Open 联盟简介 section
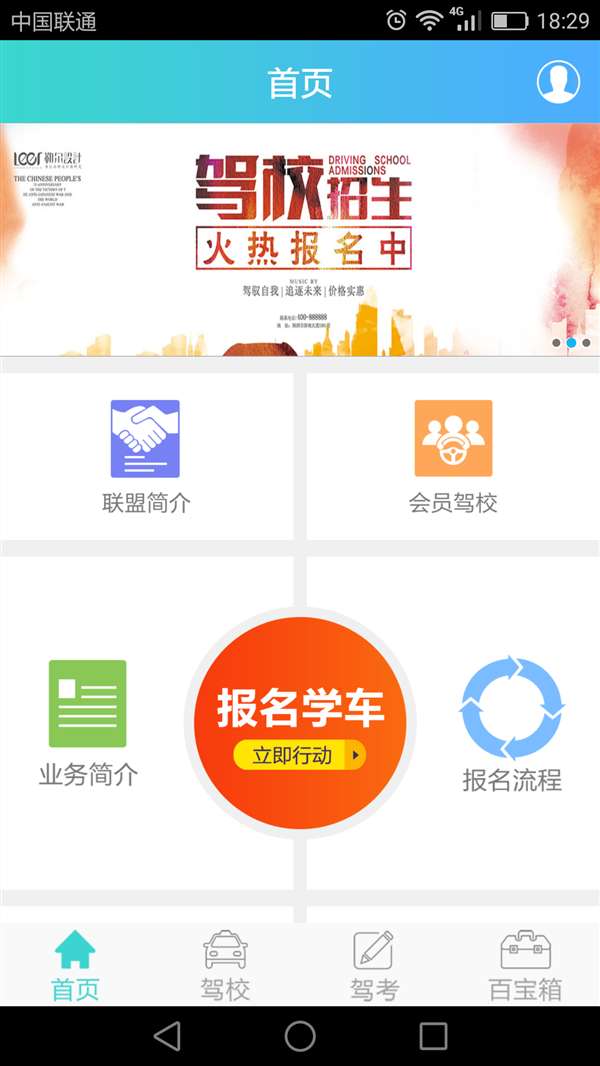Viewport: 600px width, 1066px height. (x=146, y=456)
